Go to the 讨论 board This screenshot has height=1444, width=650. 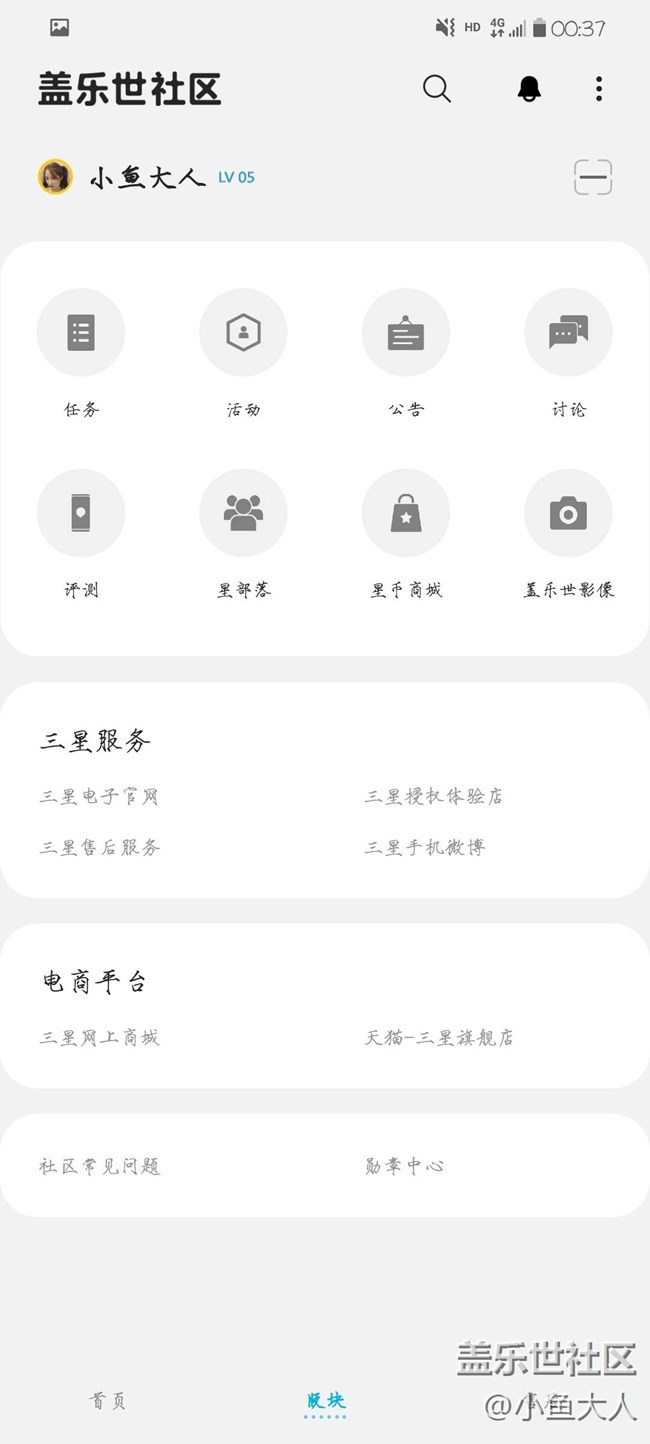click(x=568, y=333)
